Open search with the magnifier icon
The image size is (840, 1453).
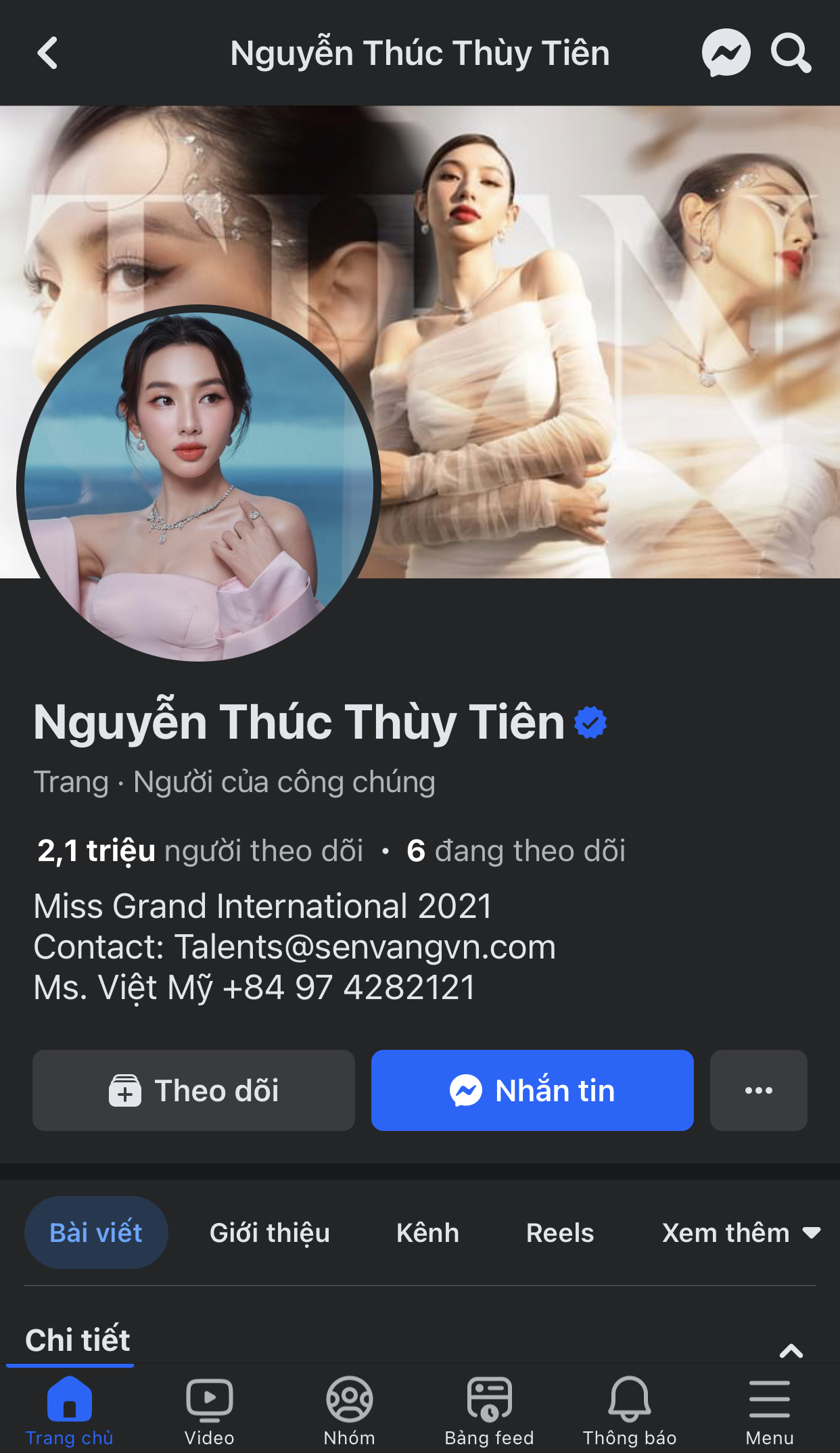pyautogui.click(x=791, y=53)
